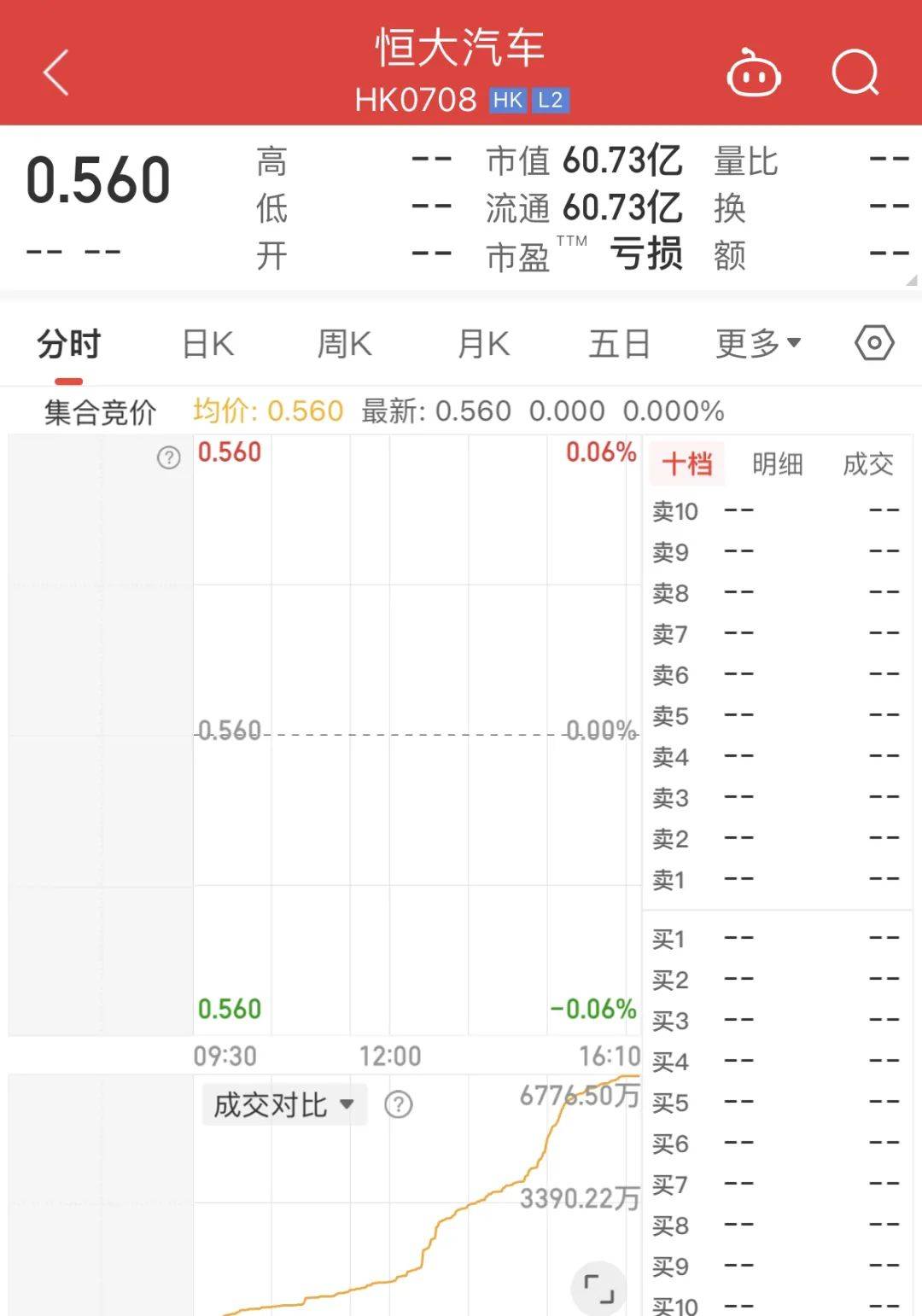922x1316 pixels.
Task: Switch to the 成交 trades tab
Action: coord(867,464)
